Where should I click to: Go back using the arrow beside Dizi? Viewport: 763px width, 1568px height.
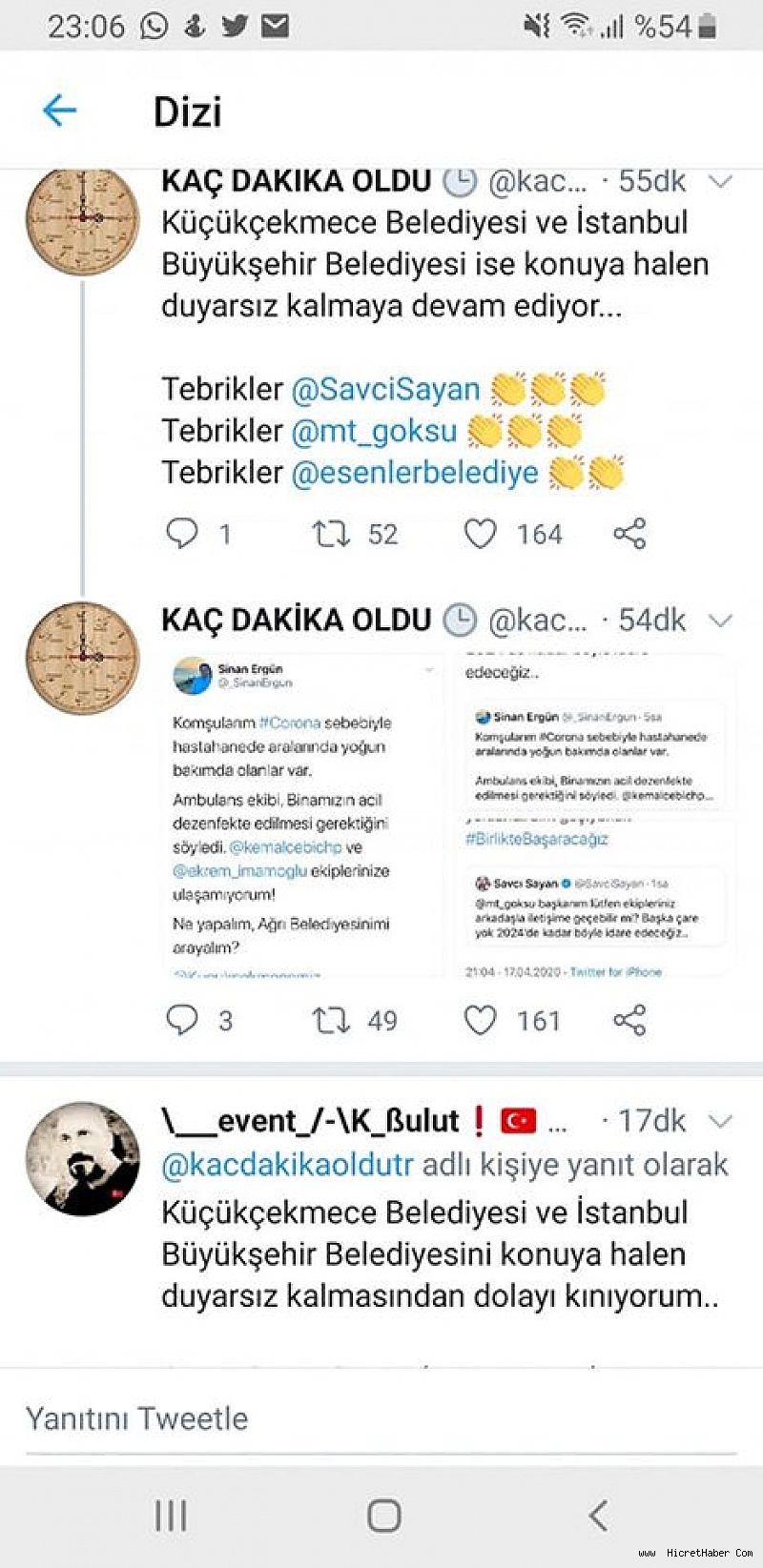59,111
